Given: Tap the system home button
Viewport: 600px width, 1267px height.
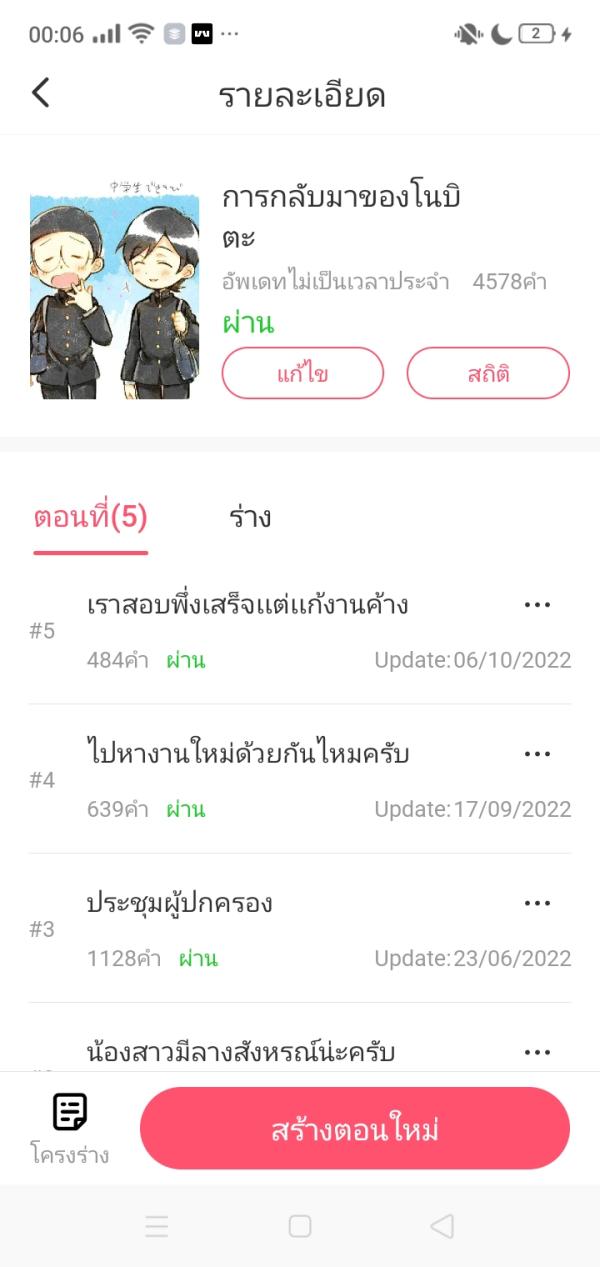Looking at the screenshot, I should point(300,1226).
